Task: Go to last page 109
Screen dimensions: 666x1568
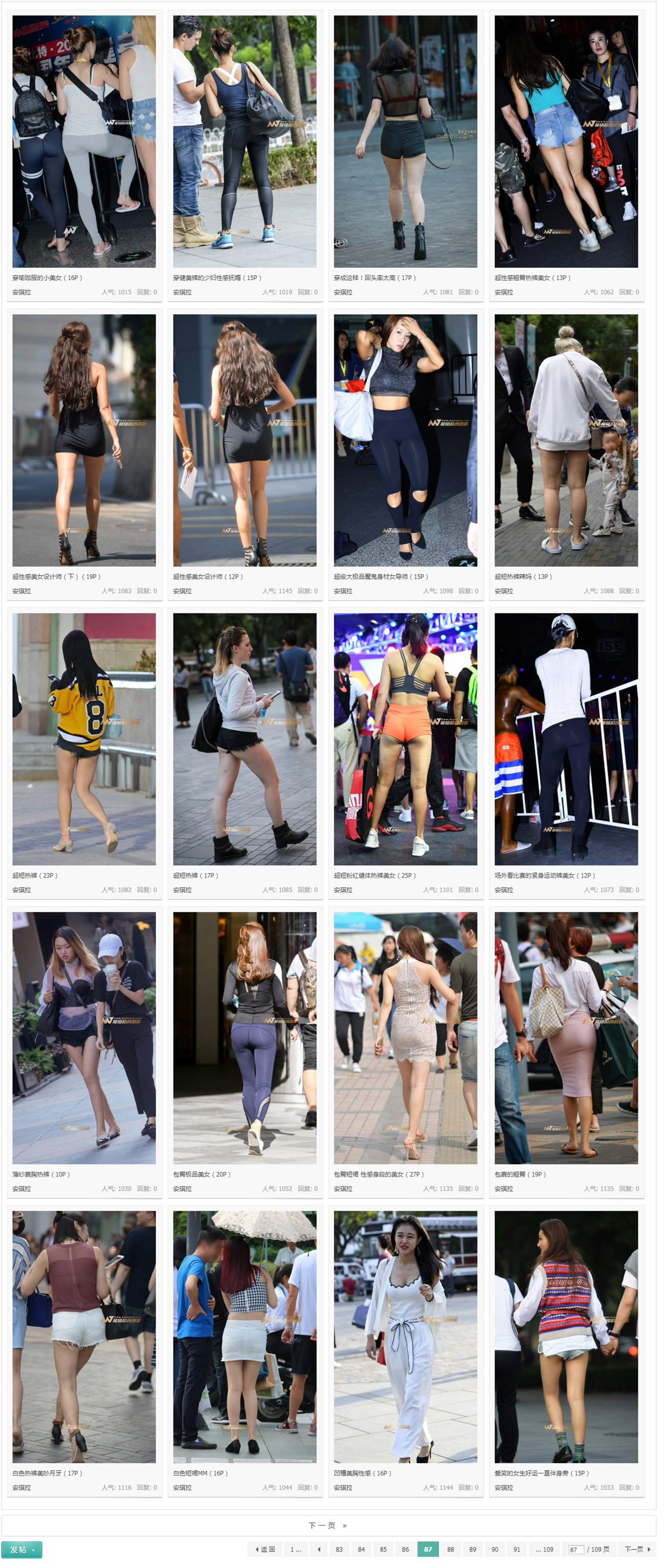Action: (544, 1549)
